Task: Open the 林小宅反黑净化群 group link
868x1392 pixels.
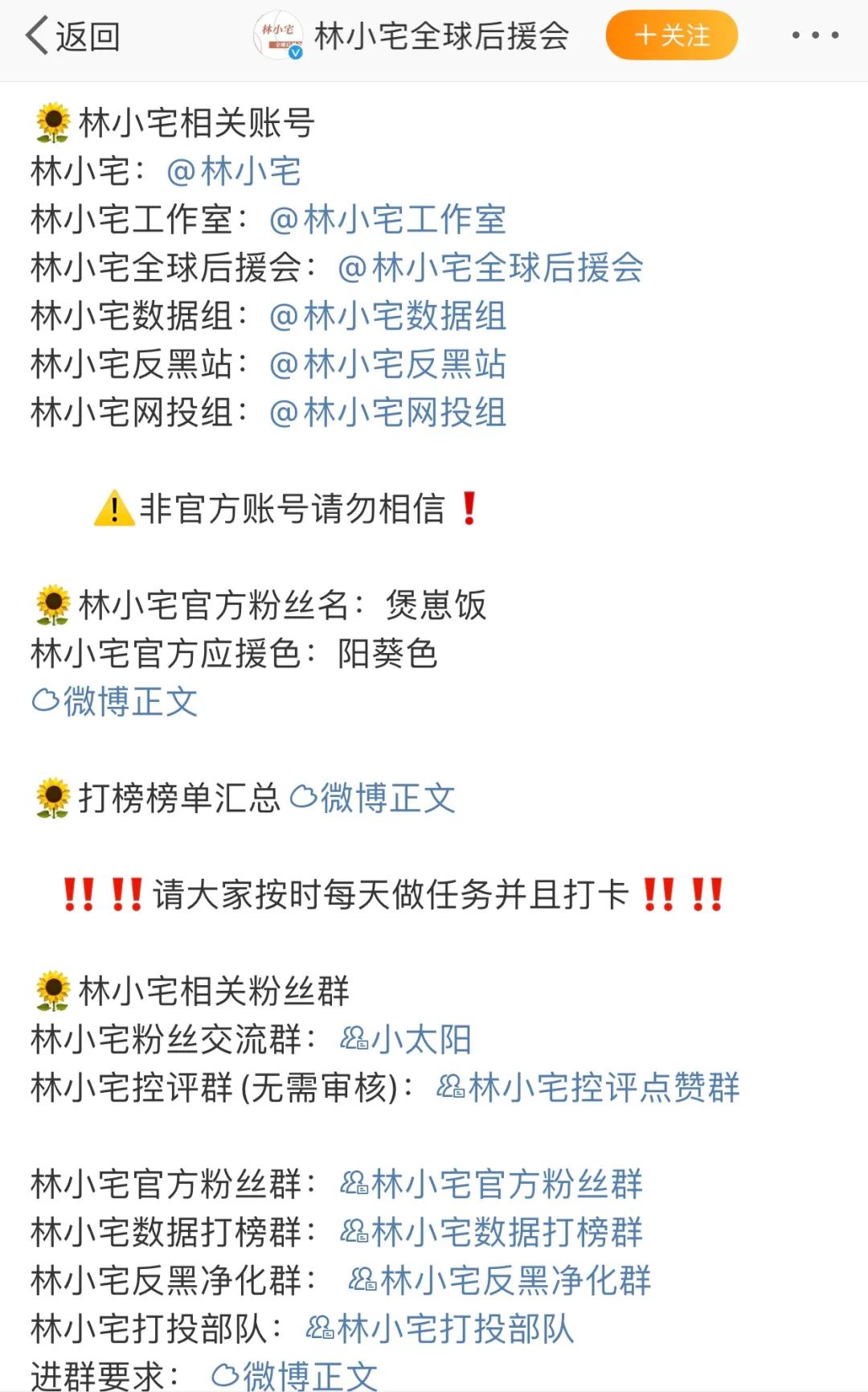Action: click(499, 1280)
